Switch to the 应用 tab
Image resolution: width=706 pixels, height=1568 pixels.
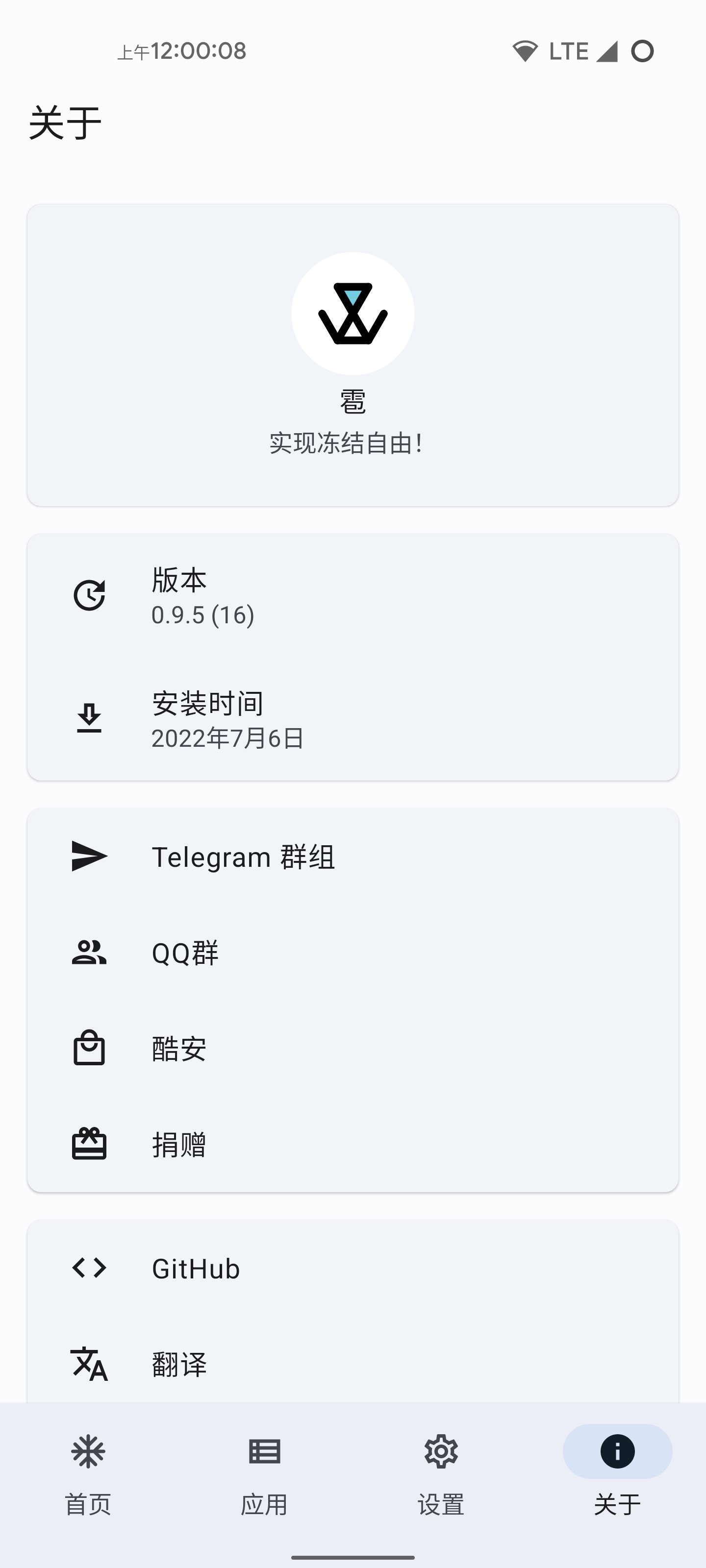click(264, 1468)
